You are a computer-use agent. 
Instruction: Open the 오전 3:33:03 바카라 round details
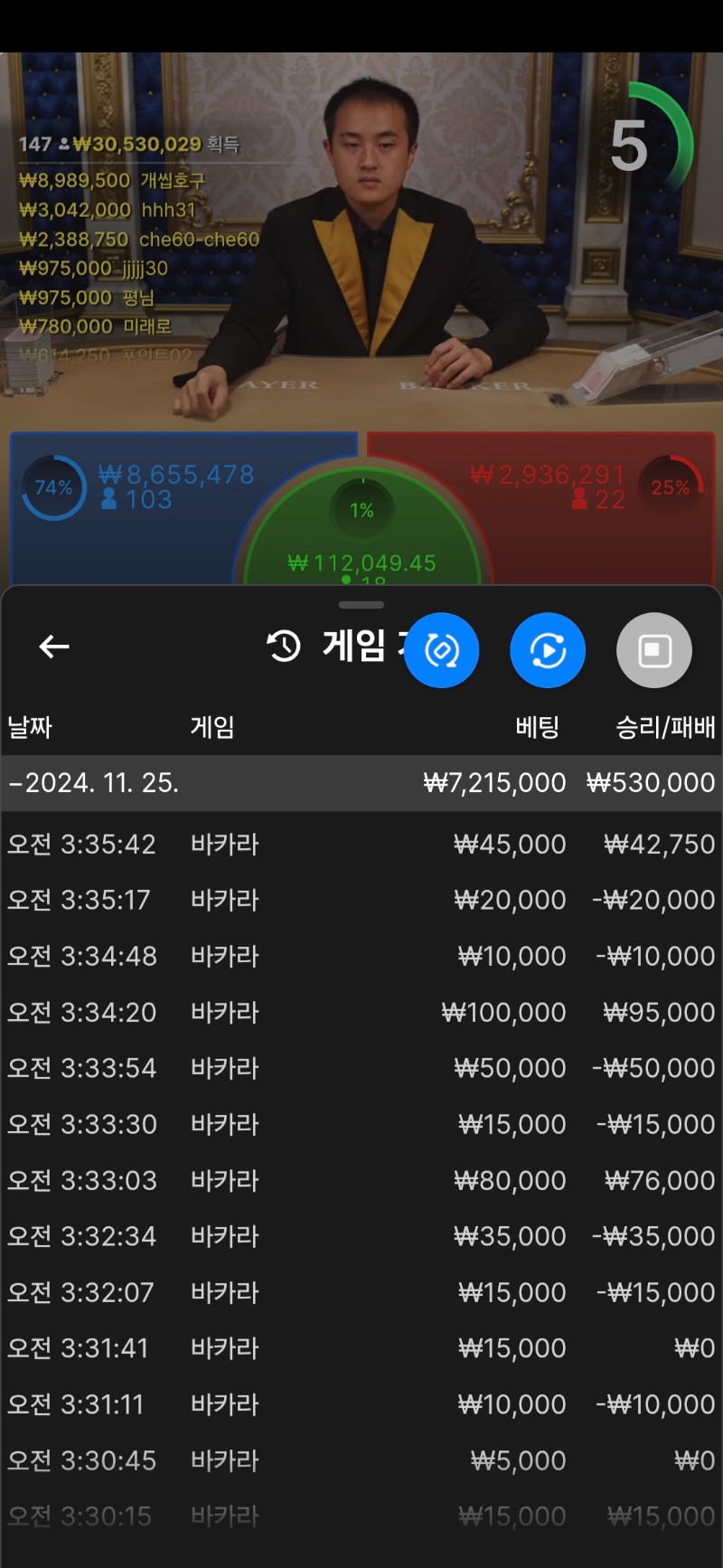click(x=361, y=1181)
